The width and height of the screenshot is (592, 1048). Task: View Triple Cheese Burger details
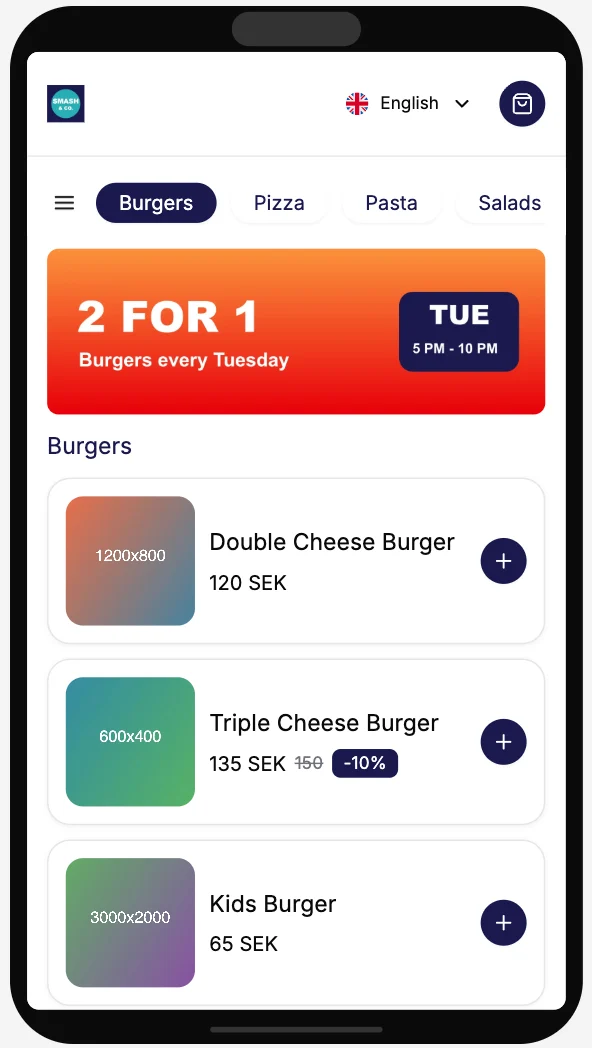[296, 742]
